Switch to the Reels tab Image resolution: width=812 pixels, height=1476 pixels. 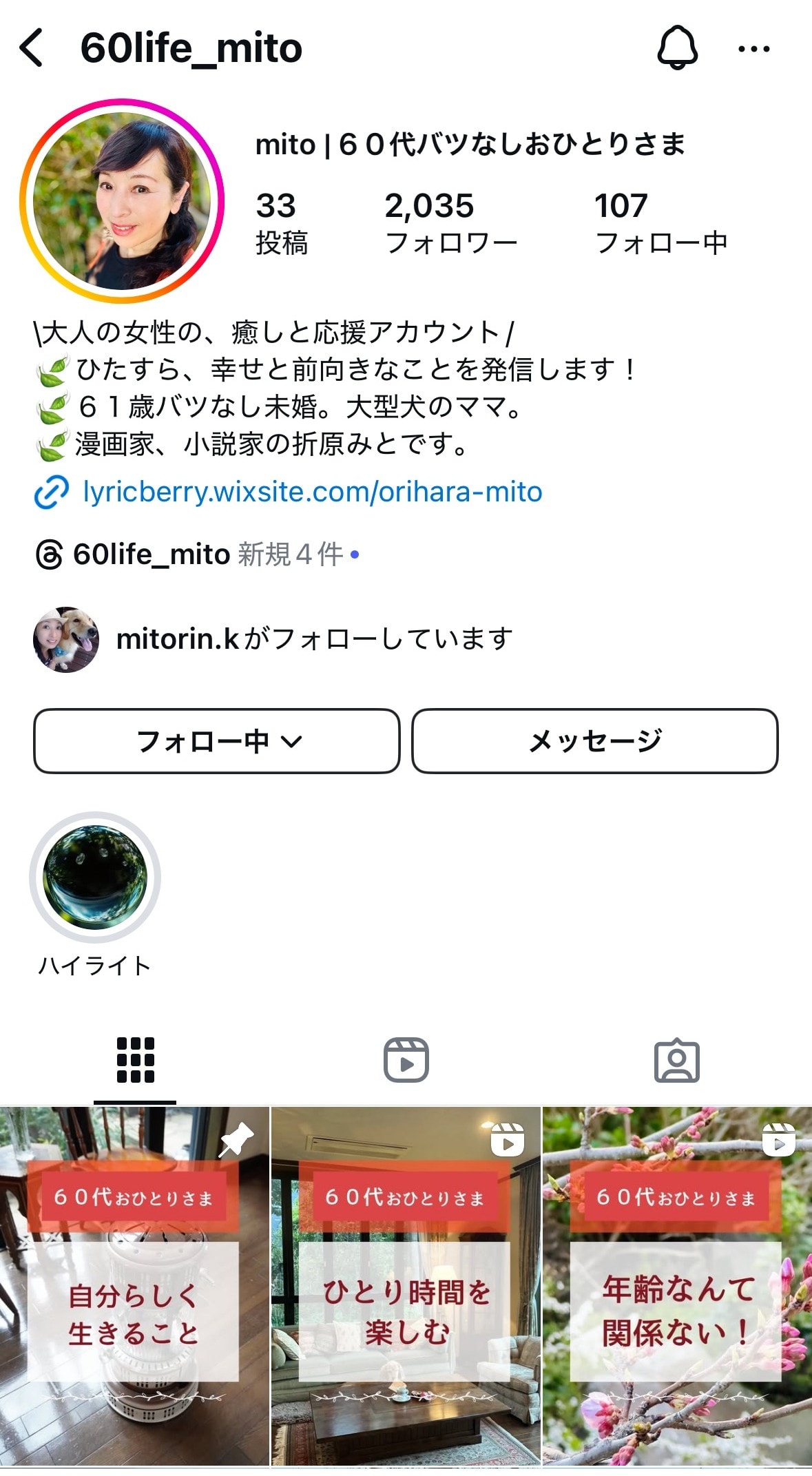pyautogui.click(x=406, y=1060)
